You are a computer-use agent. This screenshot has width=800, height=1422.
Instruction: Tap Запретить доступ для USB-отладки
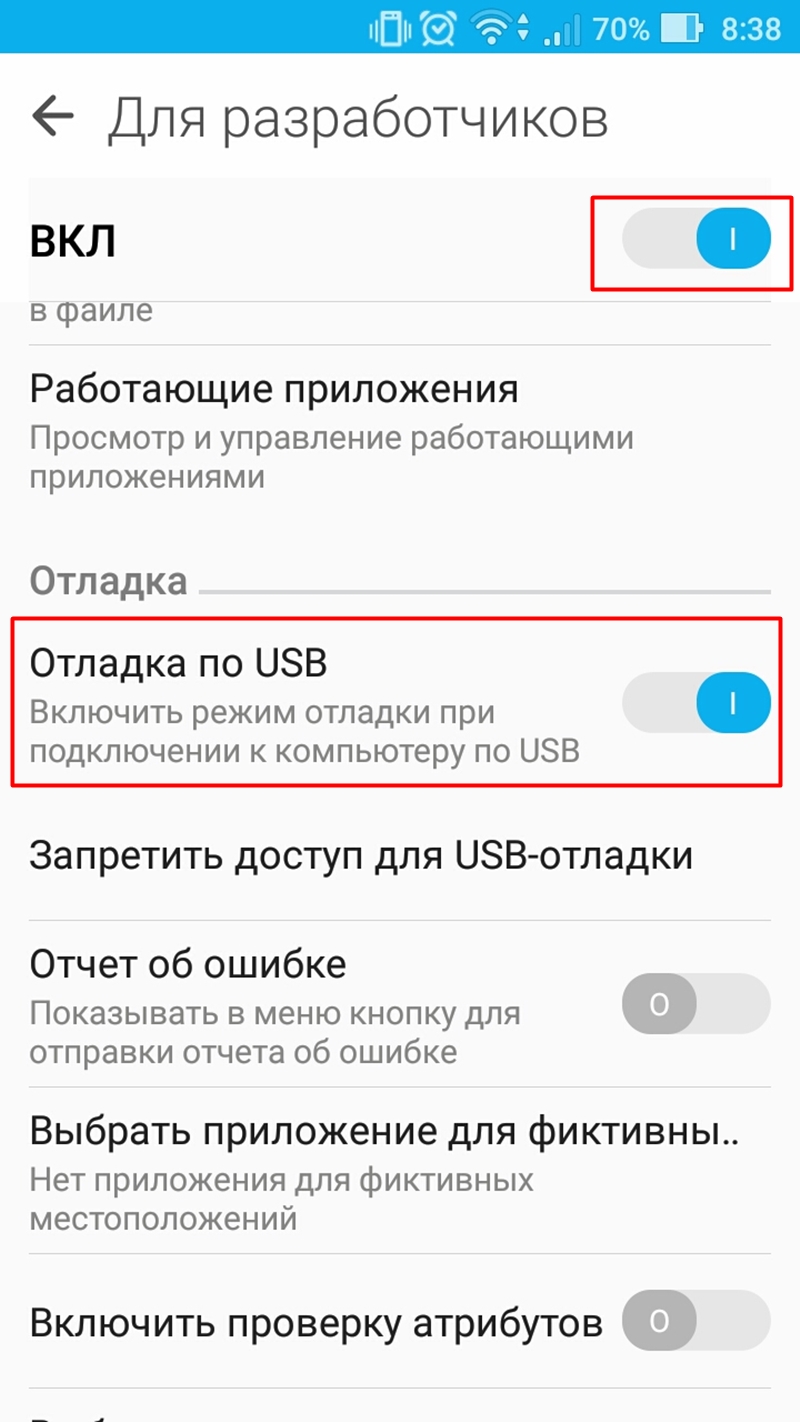400,856
